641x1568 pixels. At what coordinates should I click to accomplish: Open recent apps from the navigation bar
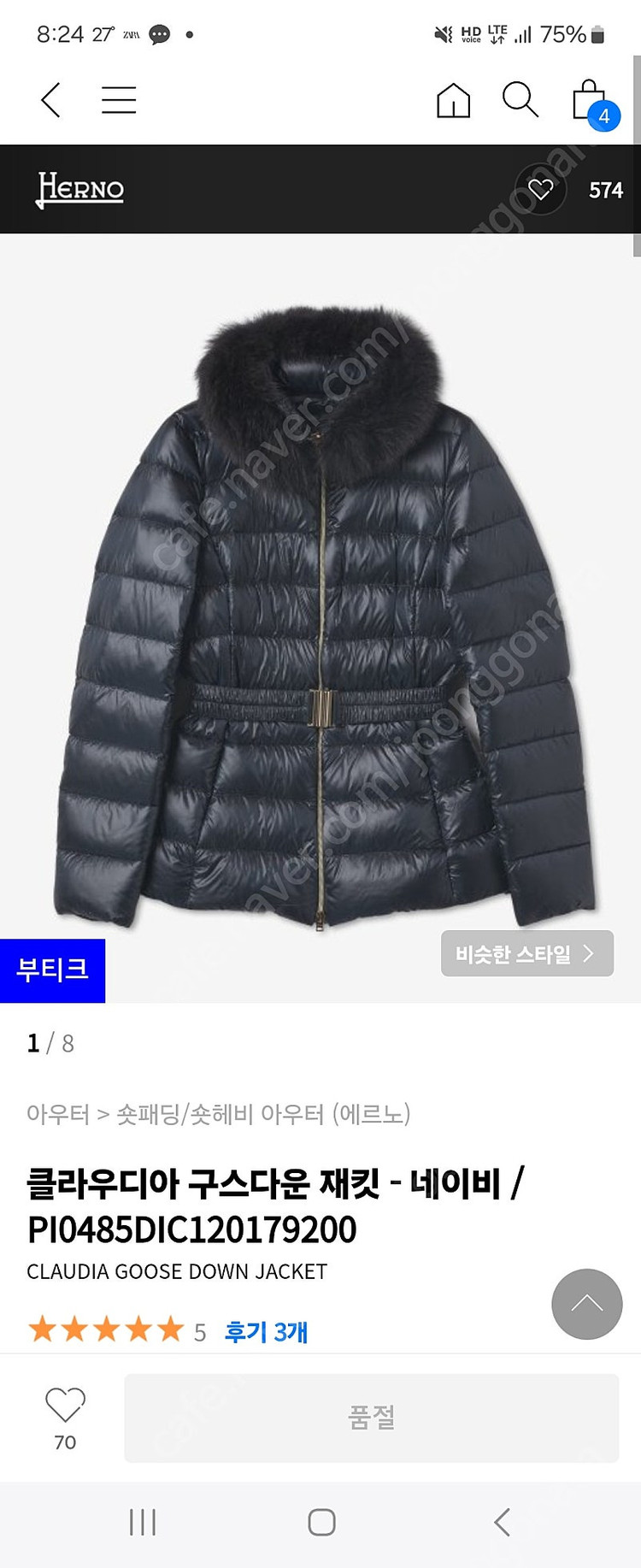pyautogui.click(x=143, y=1522)
